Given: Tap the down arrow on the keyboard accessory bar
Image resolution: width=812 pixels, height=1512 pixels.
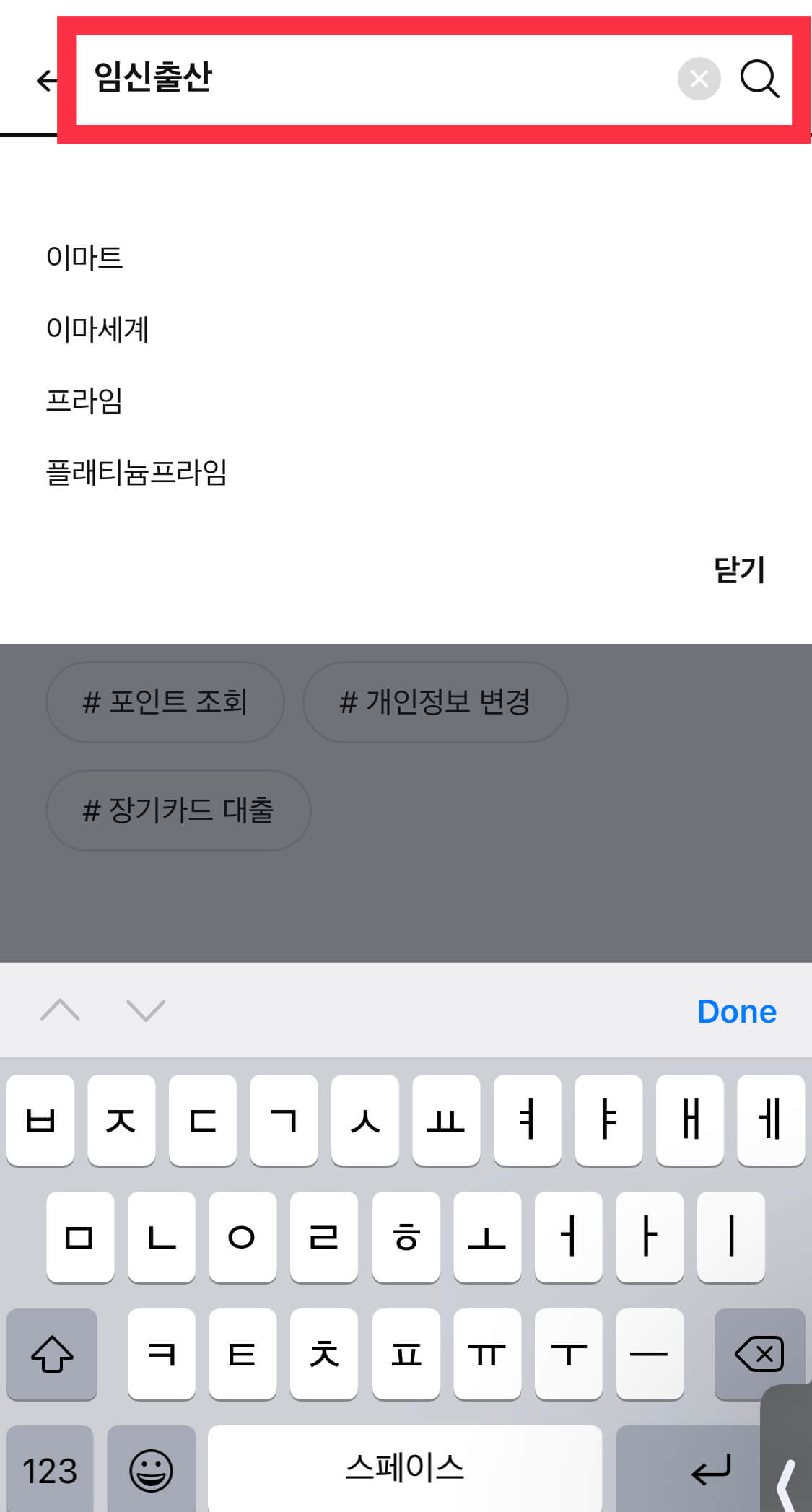Looking at the screenshot, I should [x=147, y=1010].
